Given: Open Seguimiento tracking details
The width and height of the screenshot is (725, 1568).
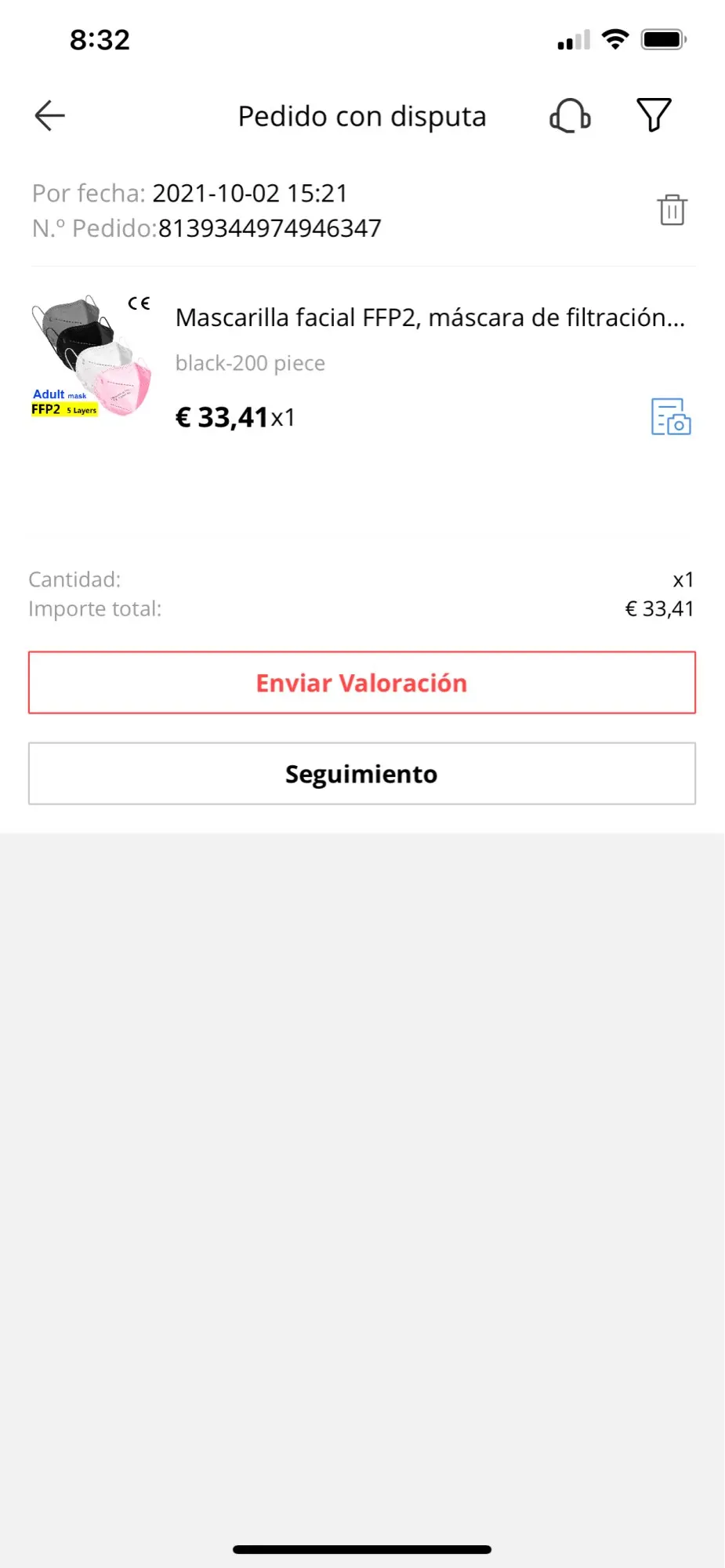Looking at the screenshot, I should [362, 774].
